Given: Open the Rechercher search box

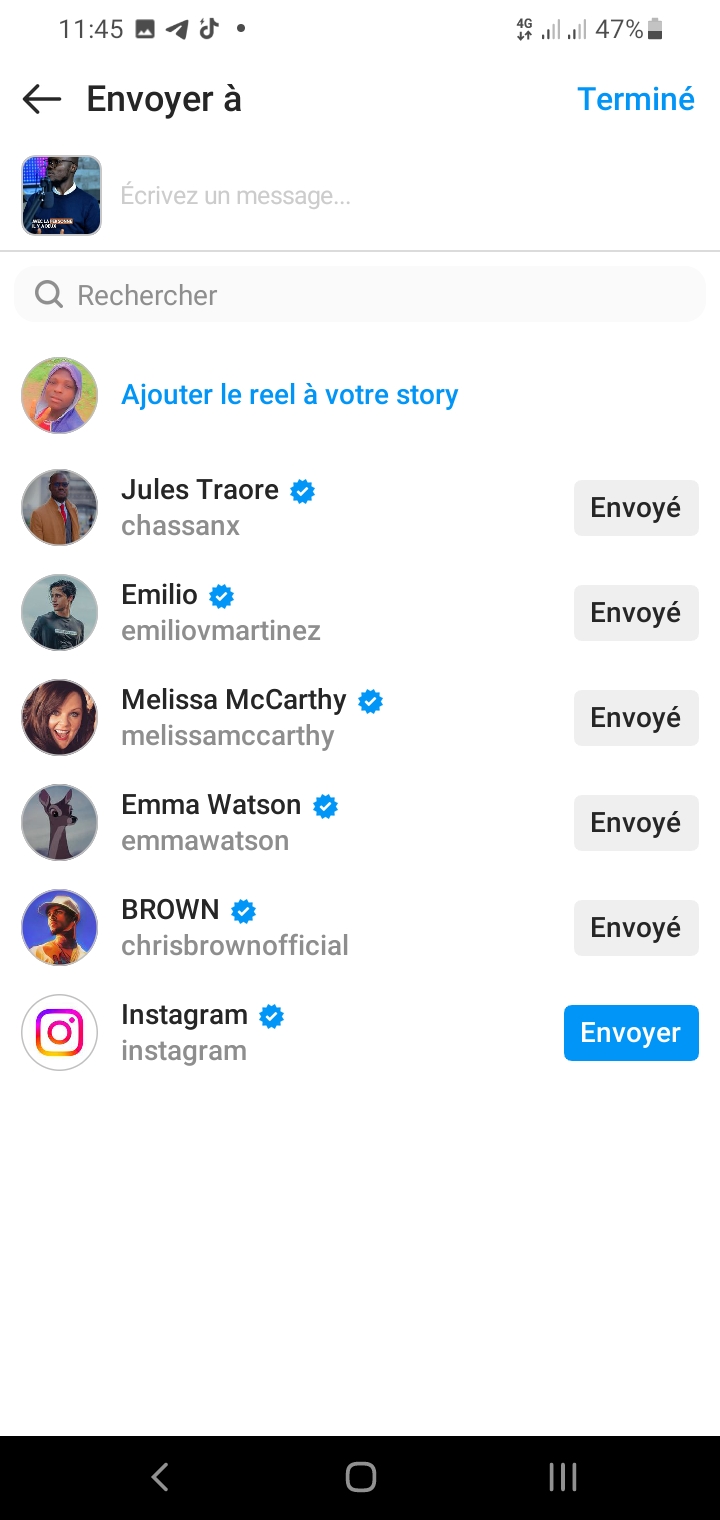Looking at the screenshot, I should 360,295.
